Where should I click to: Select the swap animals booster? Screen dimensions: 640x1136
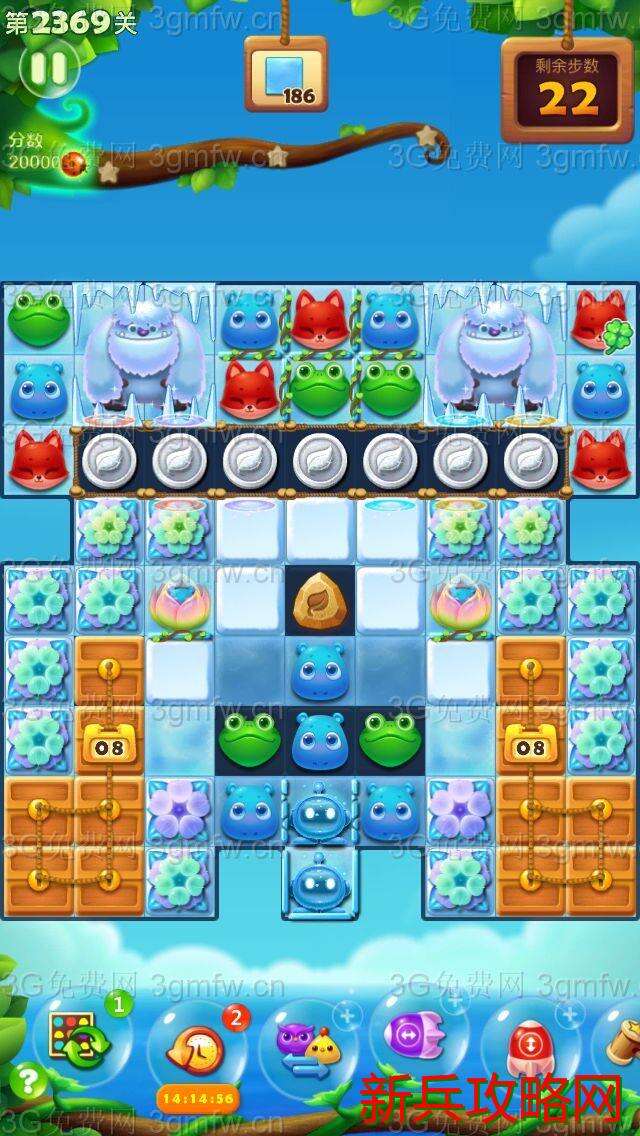307,1045
